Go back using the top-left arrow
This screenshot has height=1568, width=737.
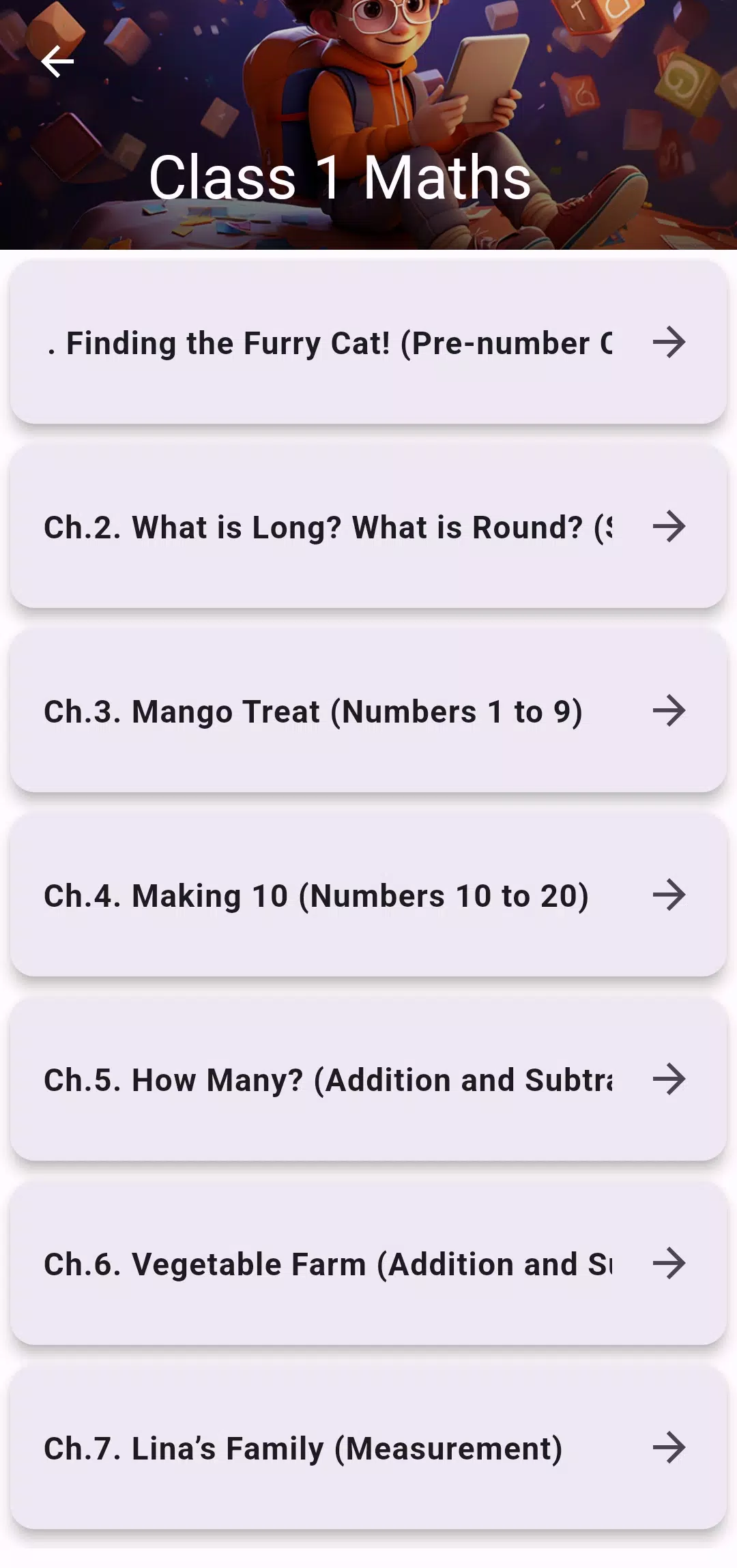pos(57,62)
